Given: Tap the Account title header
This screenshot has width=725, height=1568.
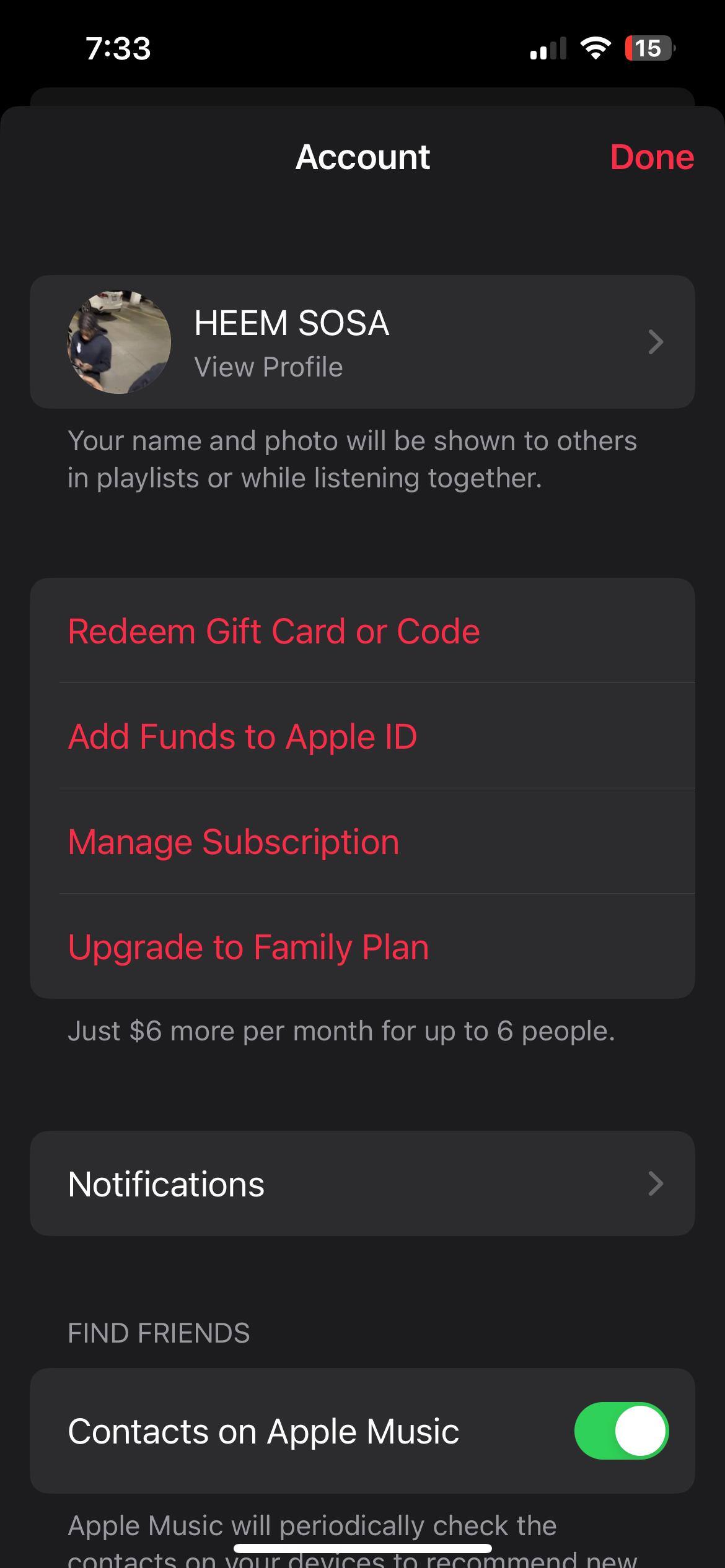Looking at the screenshot, I should pos(362,157).
